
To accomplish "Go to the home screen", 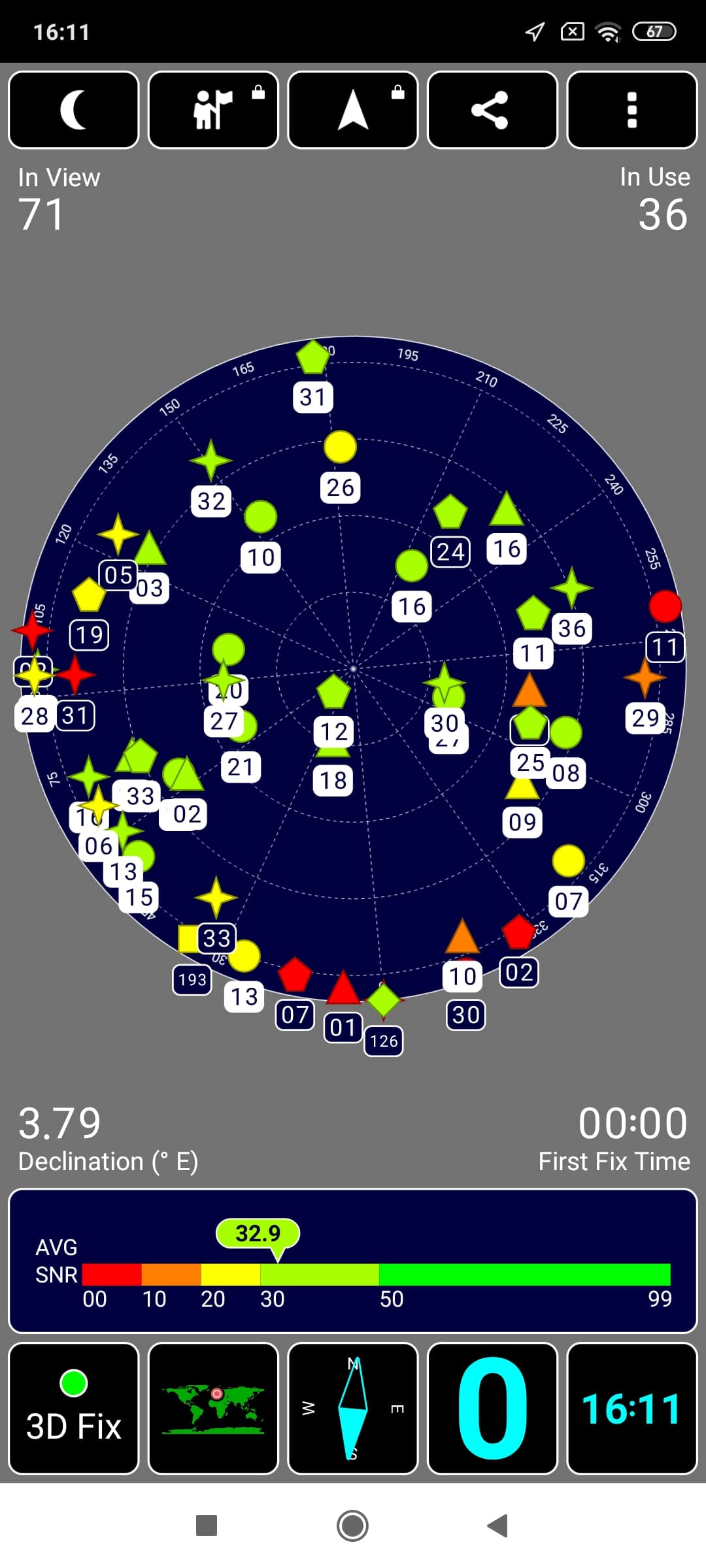I will coord(352,1526).
